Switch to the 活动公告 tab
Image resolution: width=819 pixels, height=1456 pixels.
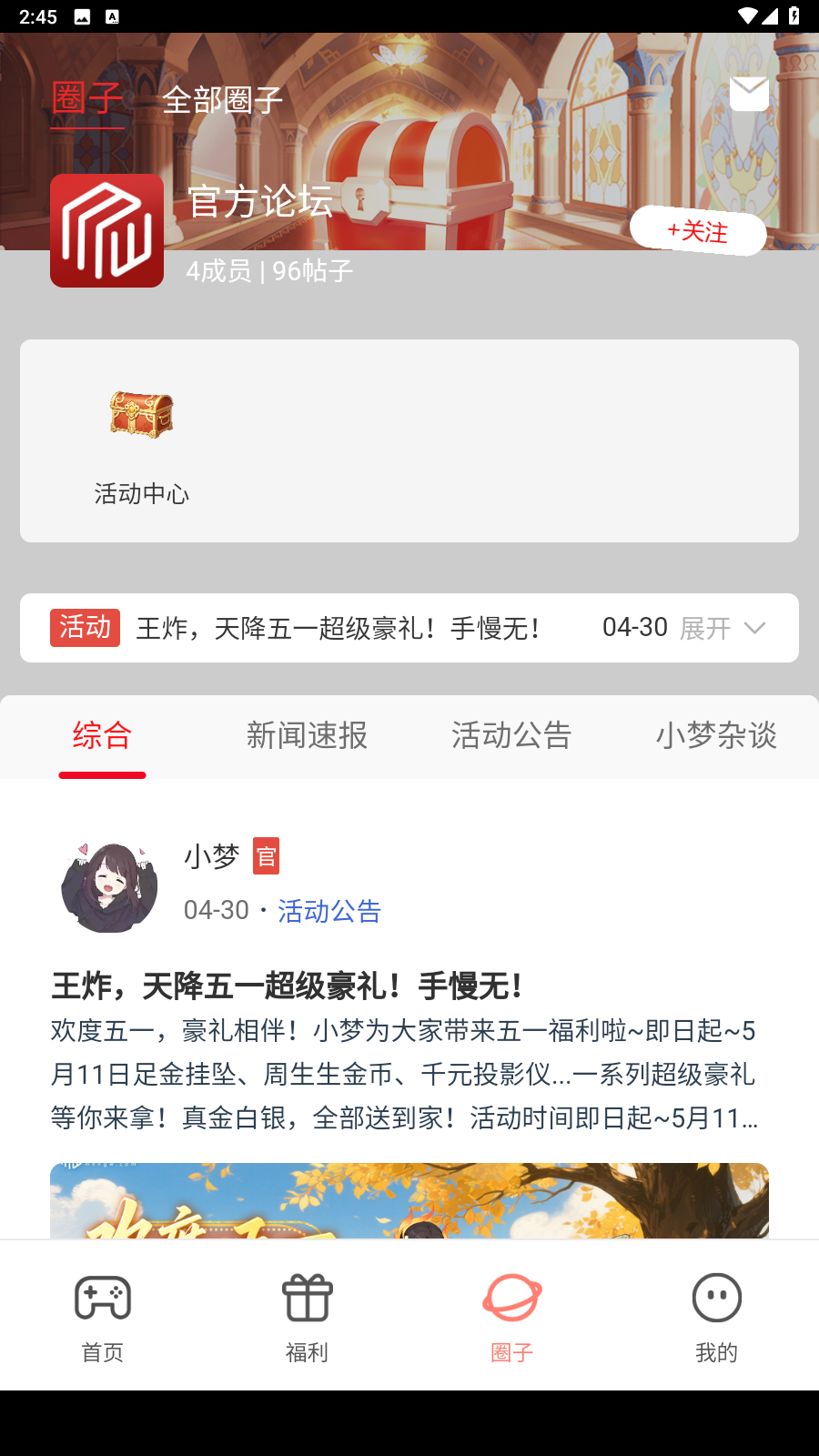click(511, 735)
